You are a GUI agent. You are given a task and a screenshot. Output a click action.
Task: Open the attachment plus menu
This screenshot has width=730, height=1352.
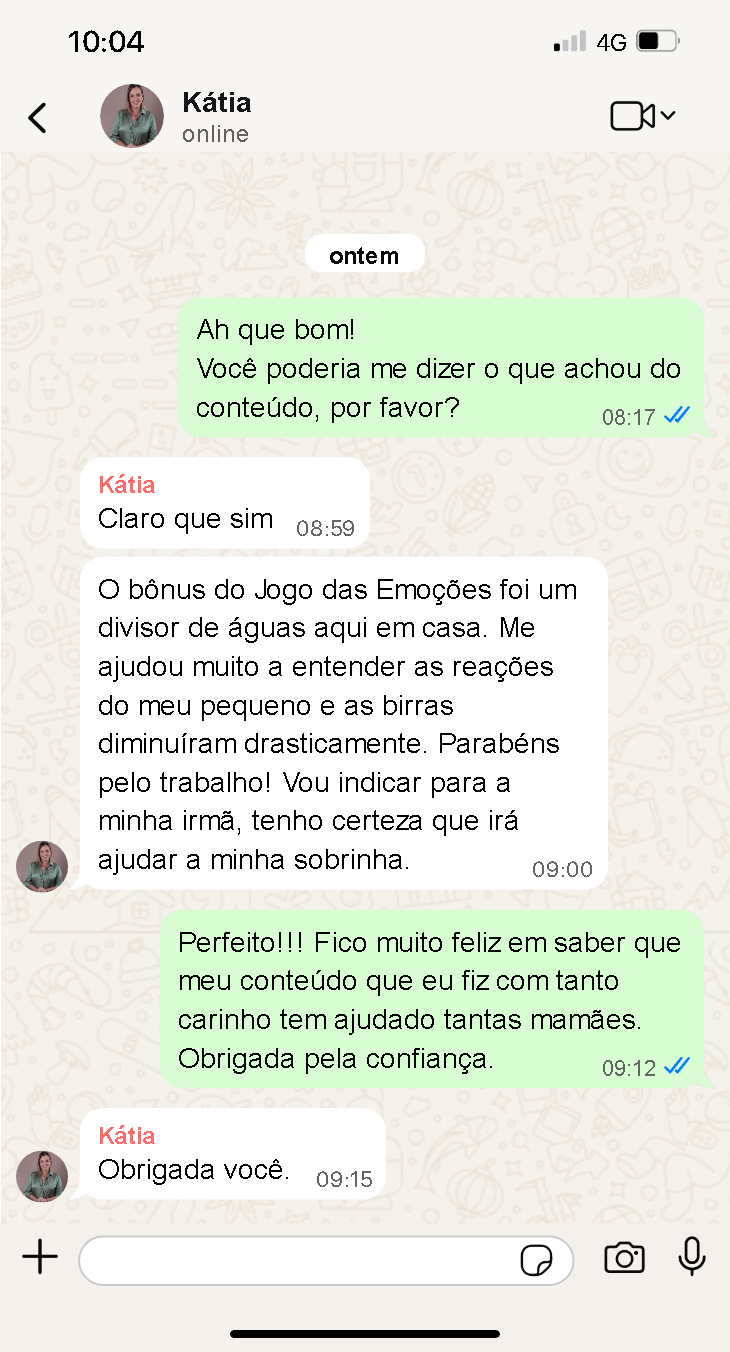40,1257
